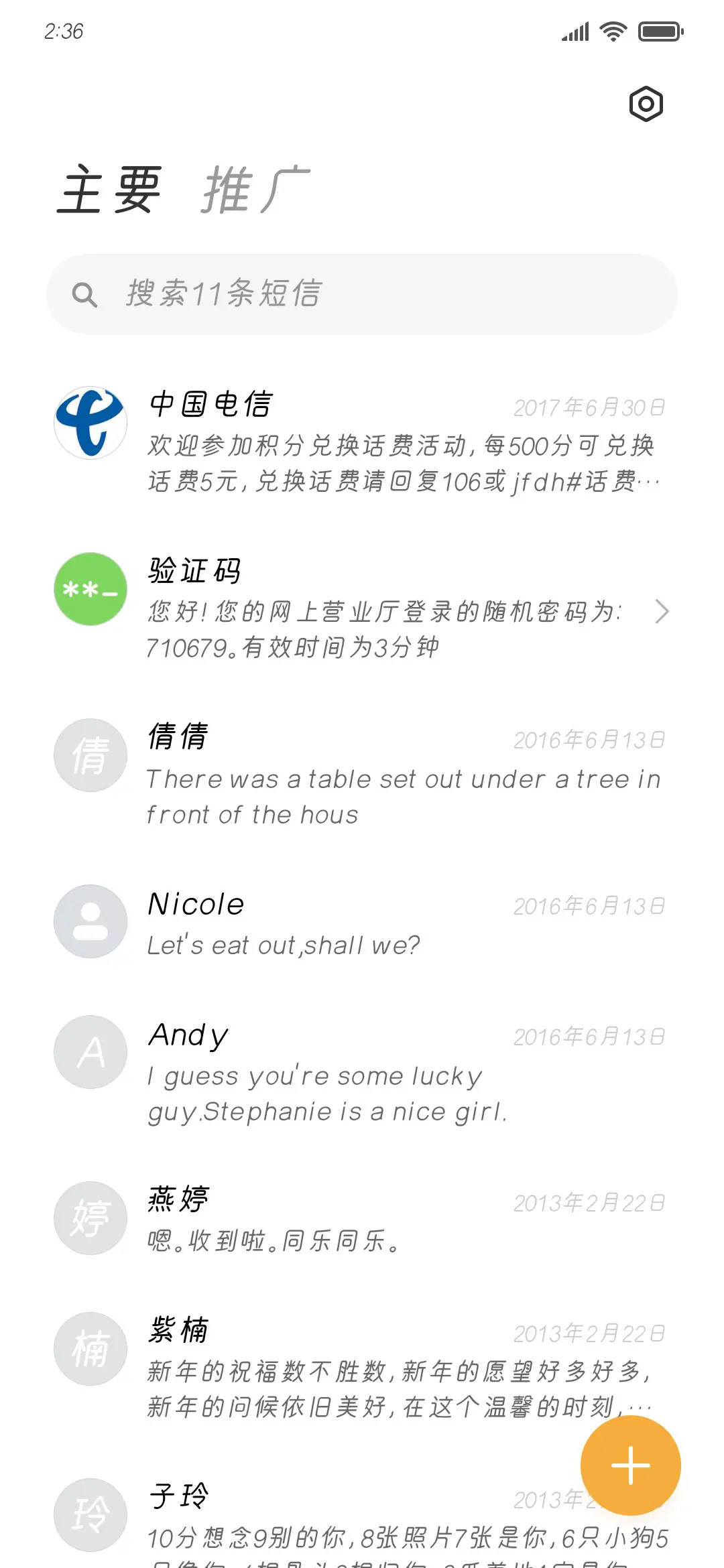The image size is (724, 1568).
Task: Tap the battery indicator in status bar
Action: tap(658, 31)
